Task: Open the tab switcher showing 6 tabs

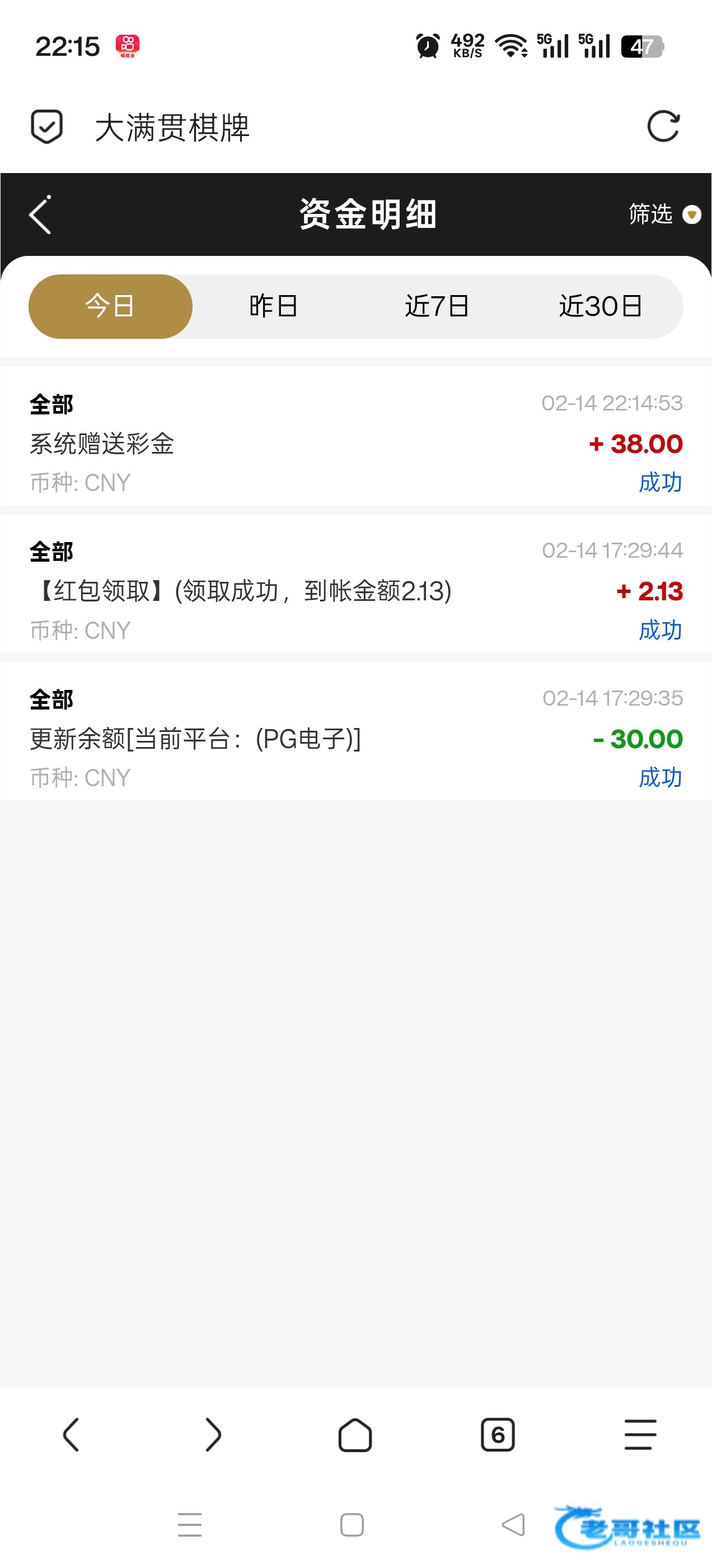Action: click(x=498, y=1435)
